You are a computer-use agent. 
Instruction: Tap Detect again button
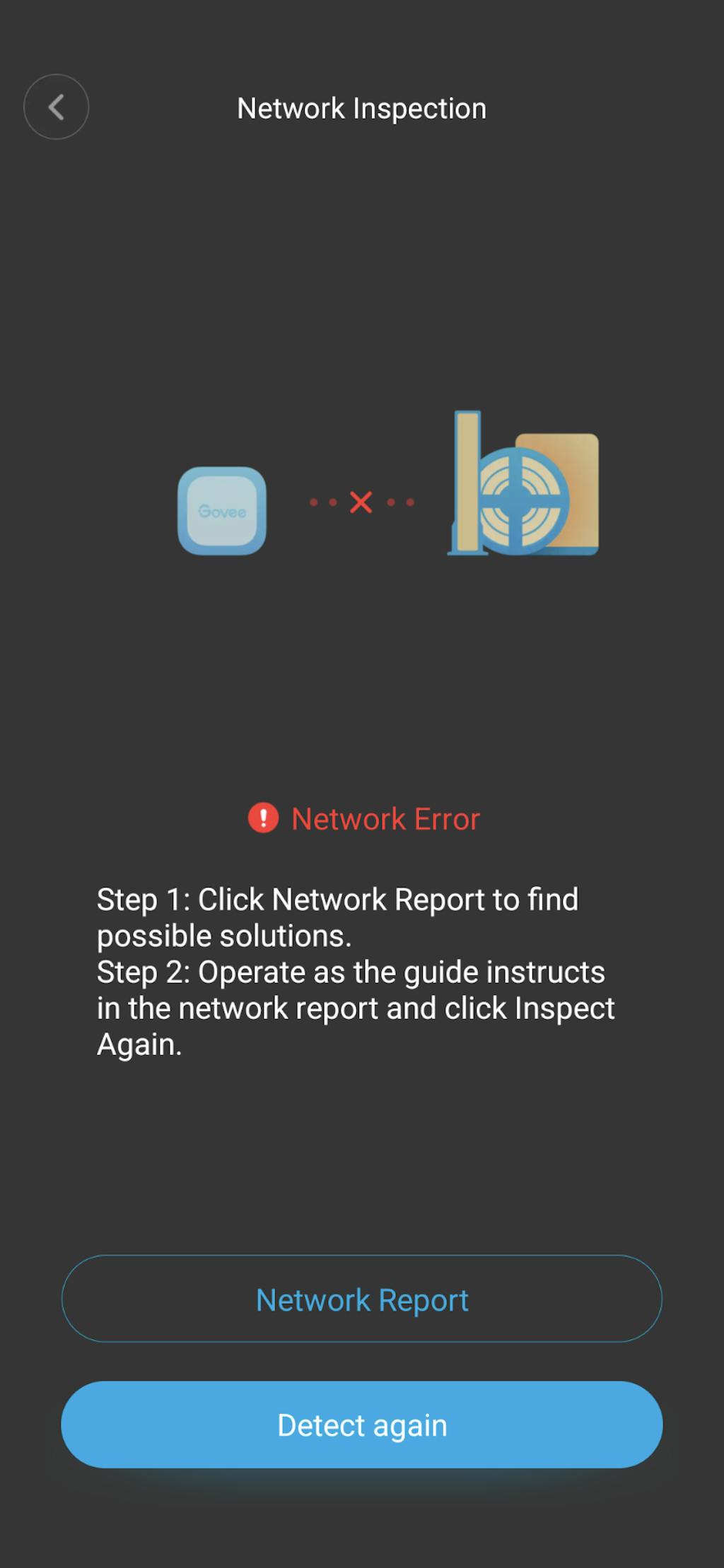point(362,1425)
